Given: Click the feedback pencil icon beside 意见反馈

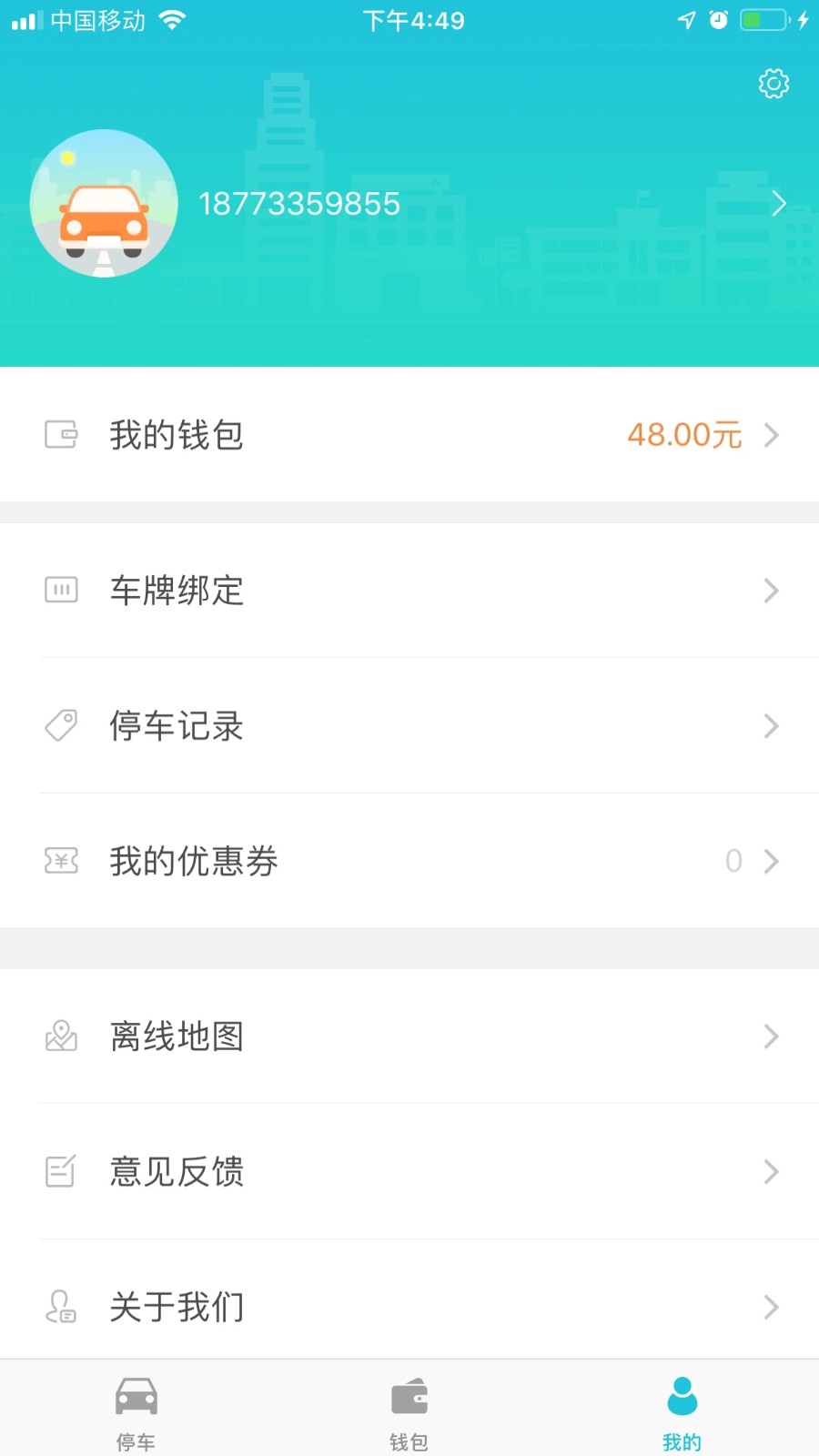Looking at the screenshot, I should [60, 1171].
